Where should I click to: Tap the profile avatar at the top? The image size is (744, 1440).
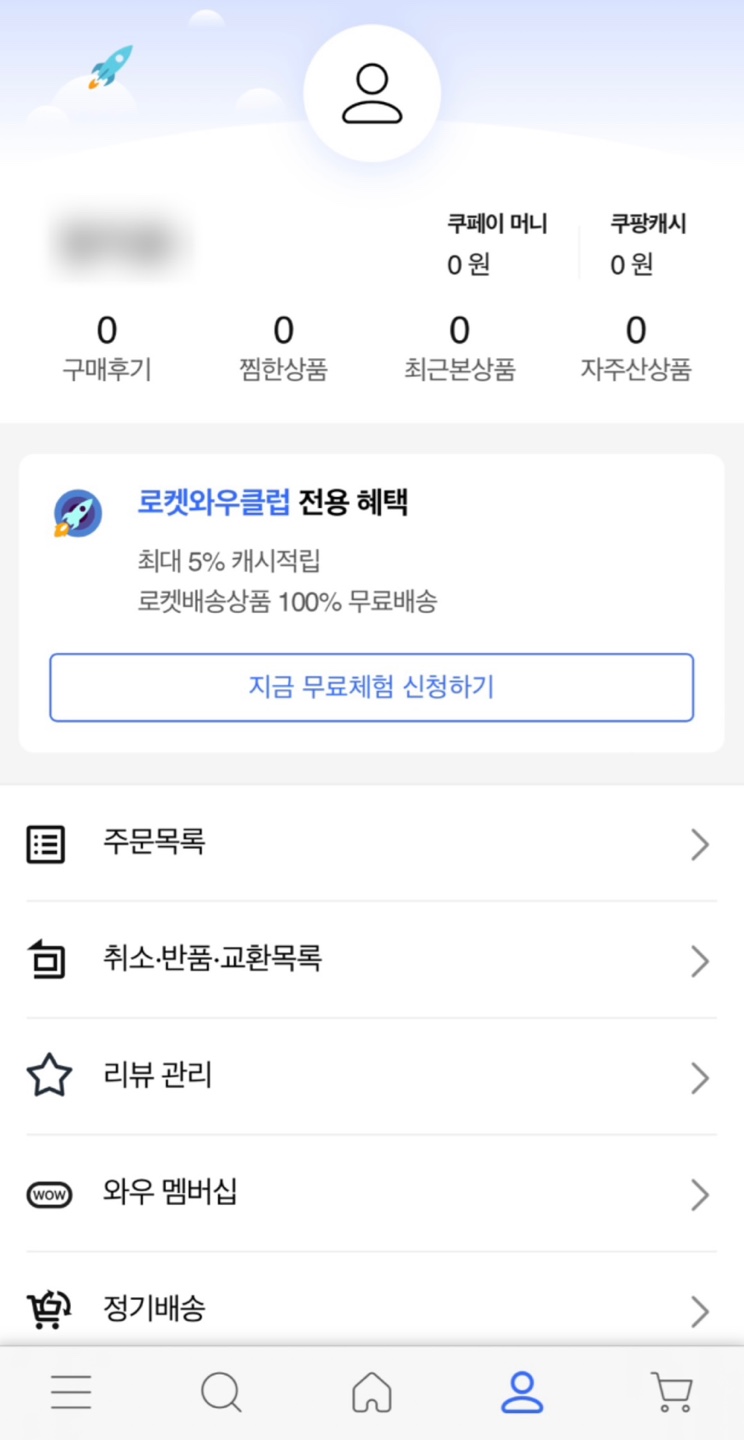coord(372,91)
